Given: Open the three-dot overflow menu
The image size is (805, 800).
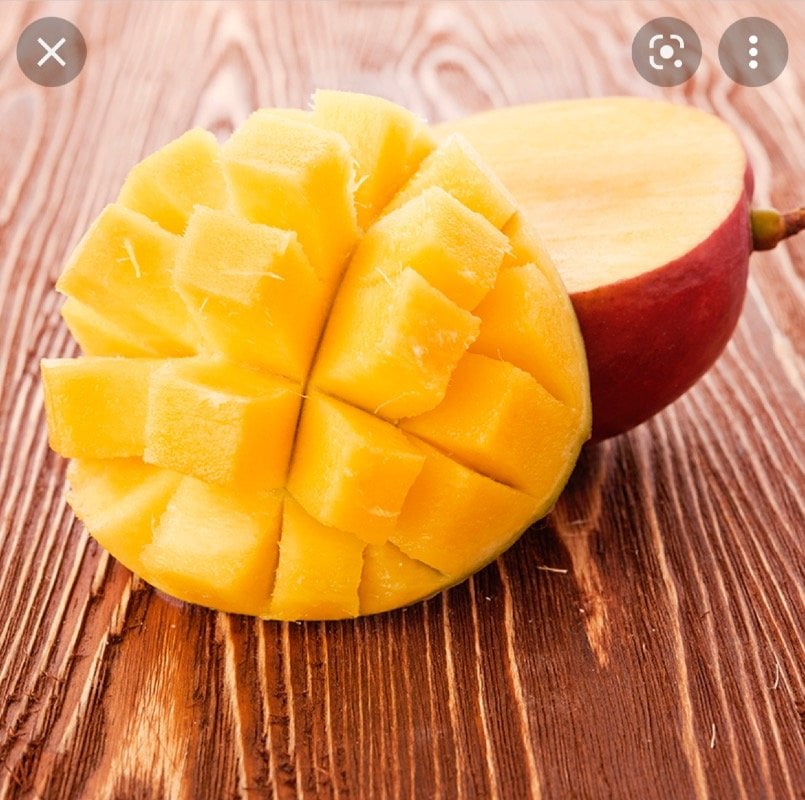Looking at the screenshot, I should coord(752,52).
